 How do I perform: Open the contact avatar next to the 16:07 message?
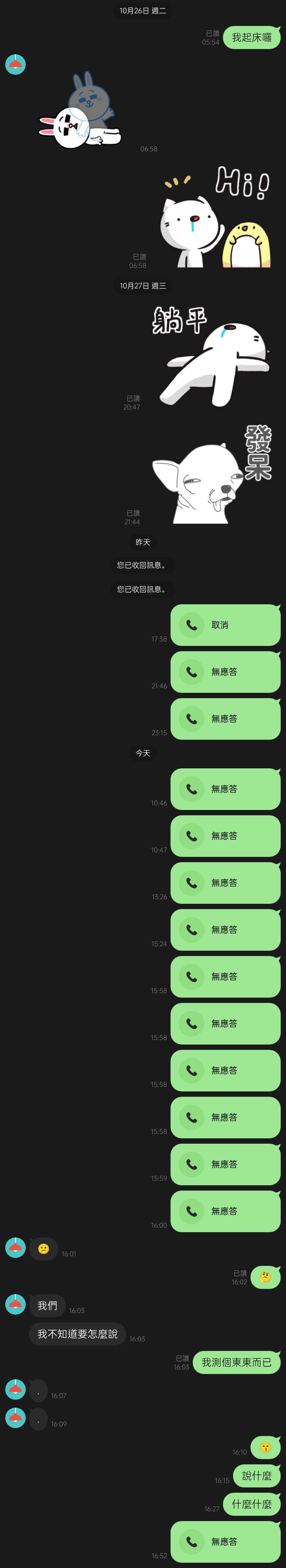[x=15, y=1389]
